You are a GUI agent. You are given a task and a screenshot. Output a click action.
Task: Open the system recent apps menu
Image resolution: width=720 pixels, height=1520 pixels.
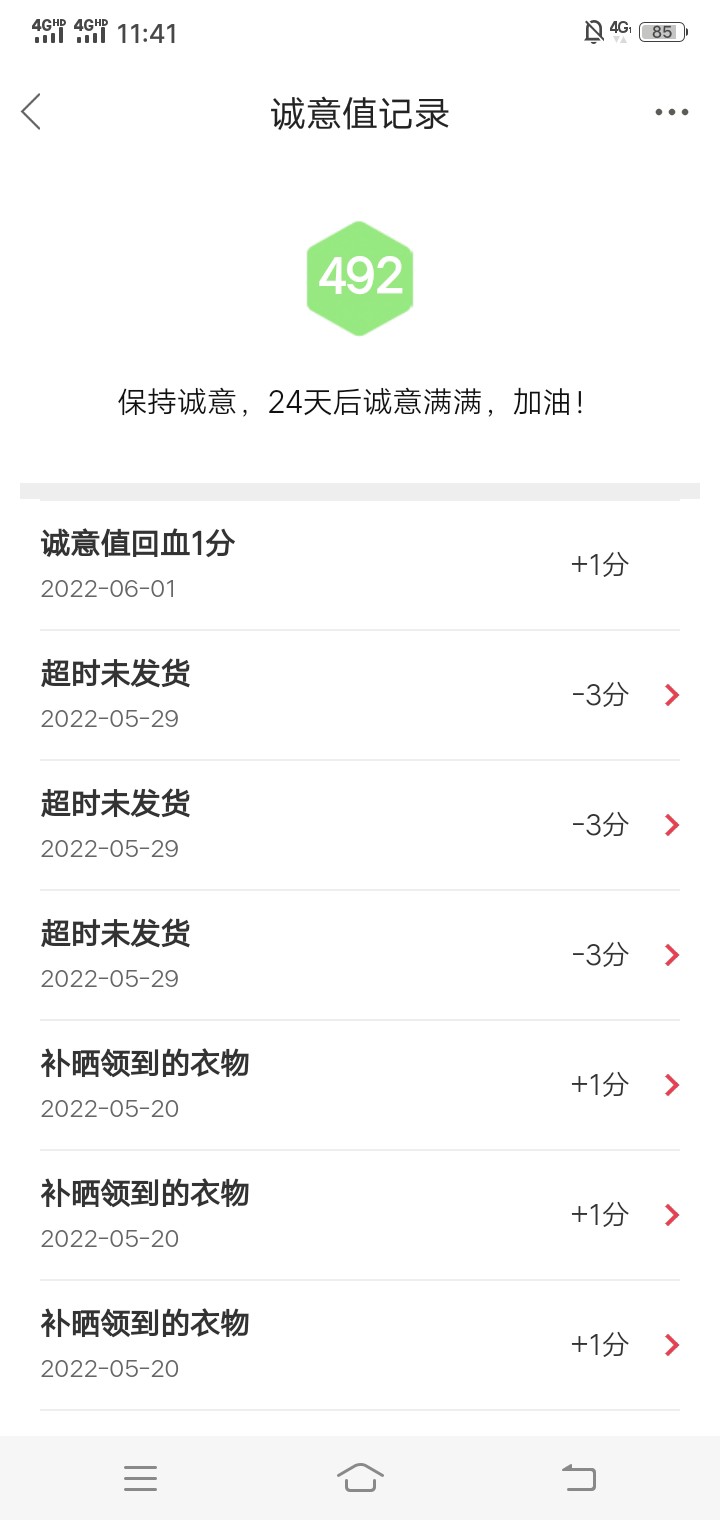point(140,1478)
